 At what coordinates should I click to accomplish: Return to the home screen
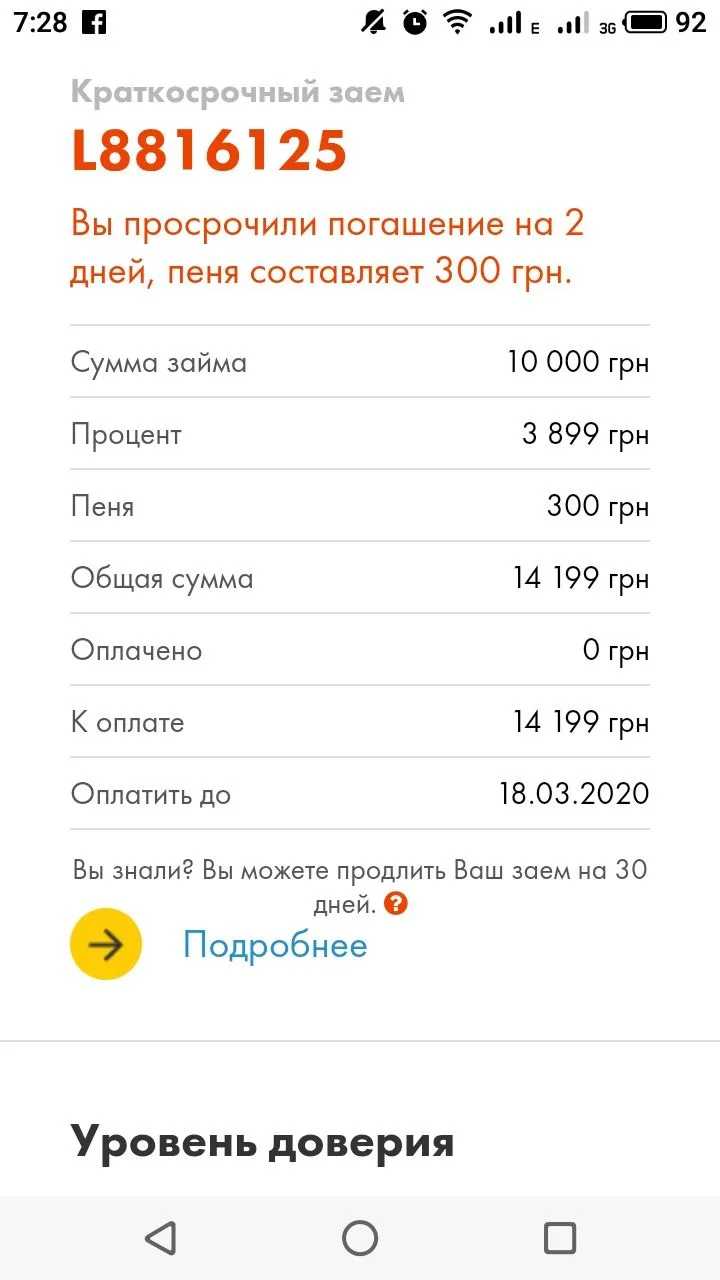[360, 1238]
